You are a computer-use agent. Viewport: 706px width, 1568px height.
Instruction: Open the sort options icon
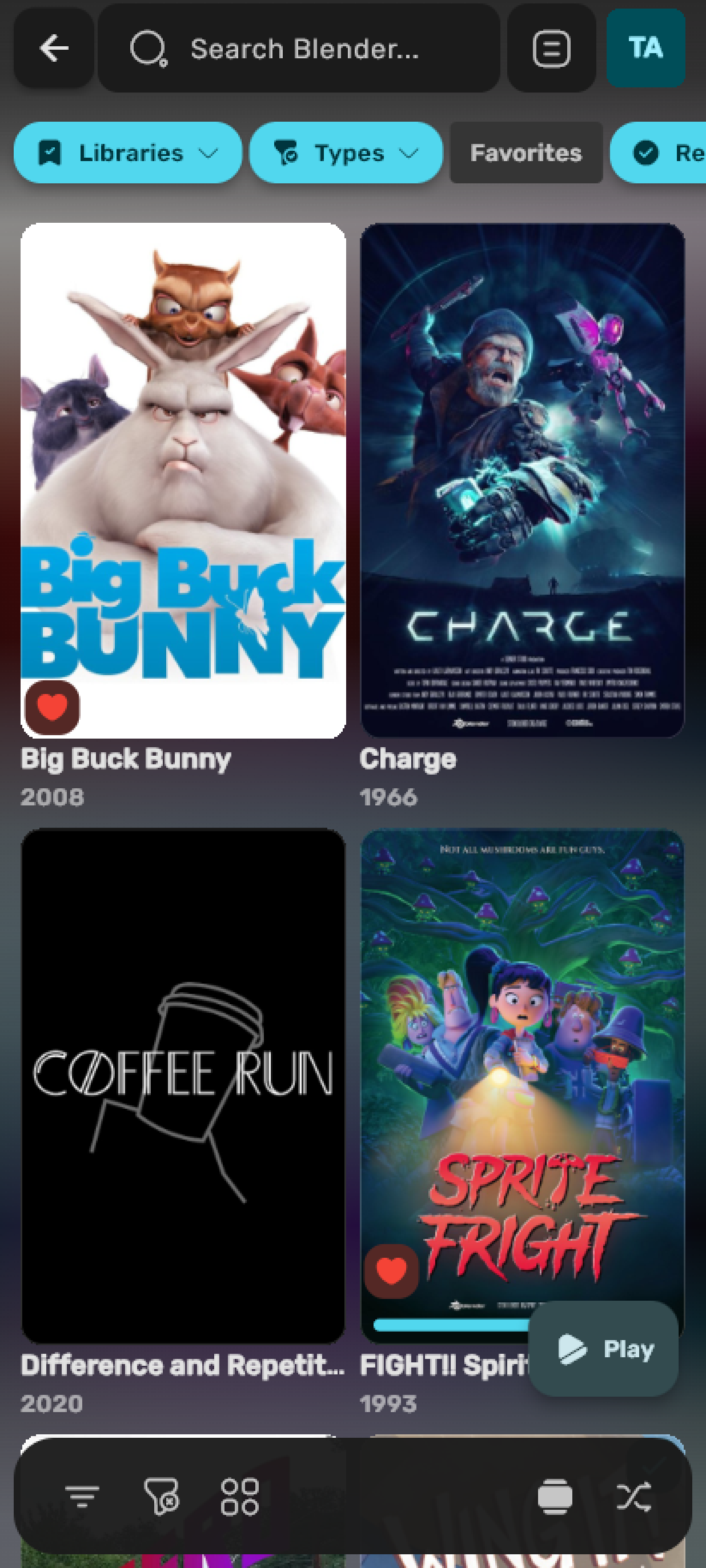pyautogui.click(x=82, y=1496)
